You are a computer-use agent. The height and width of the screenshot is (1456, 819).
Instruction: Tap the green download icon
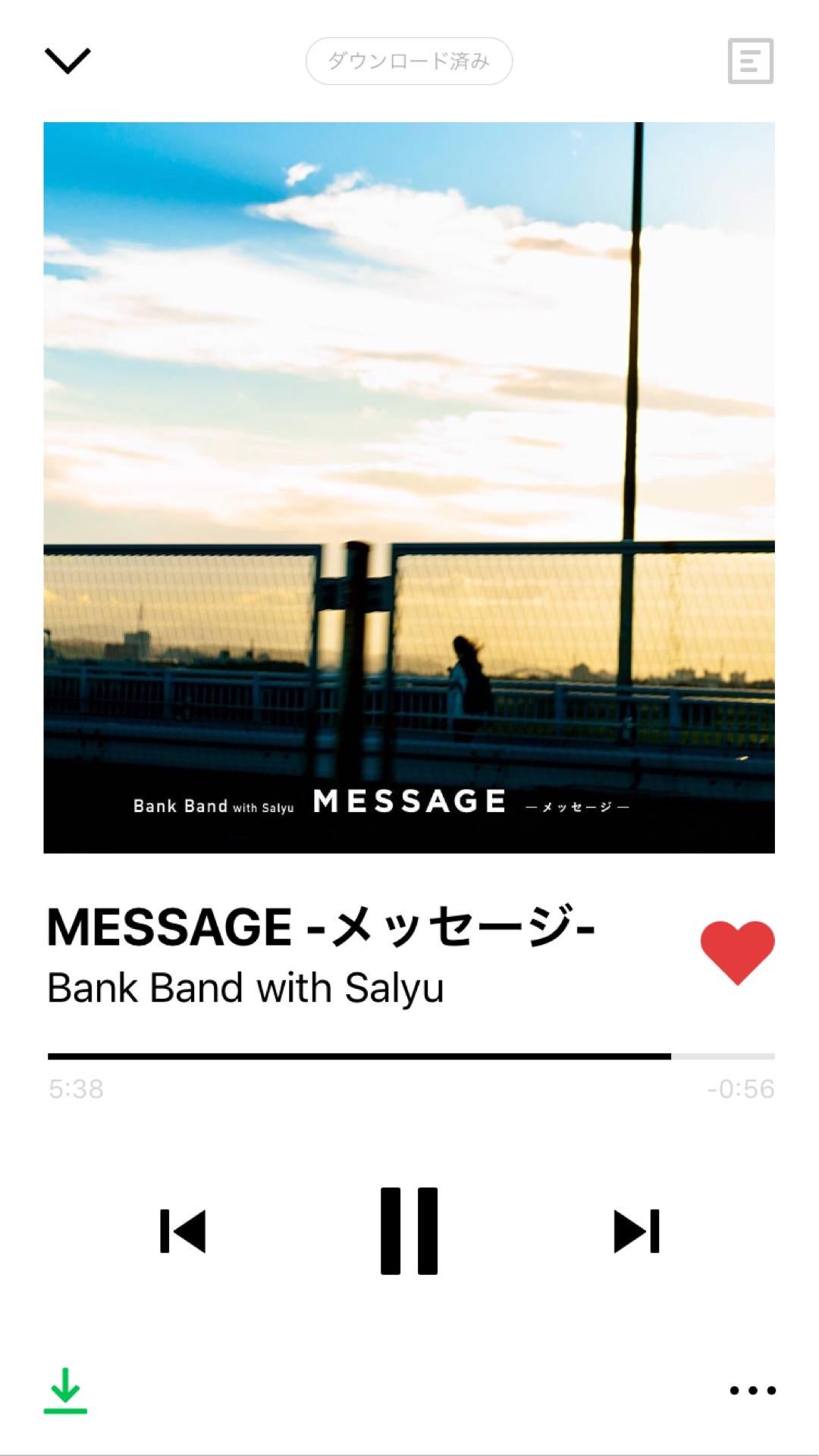[65, 1389]
